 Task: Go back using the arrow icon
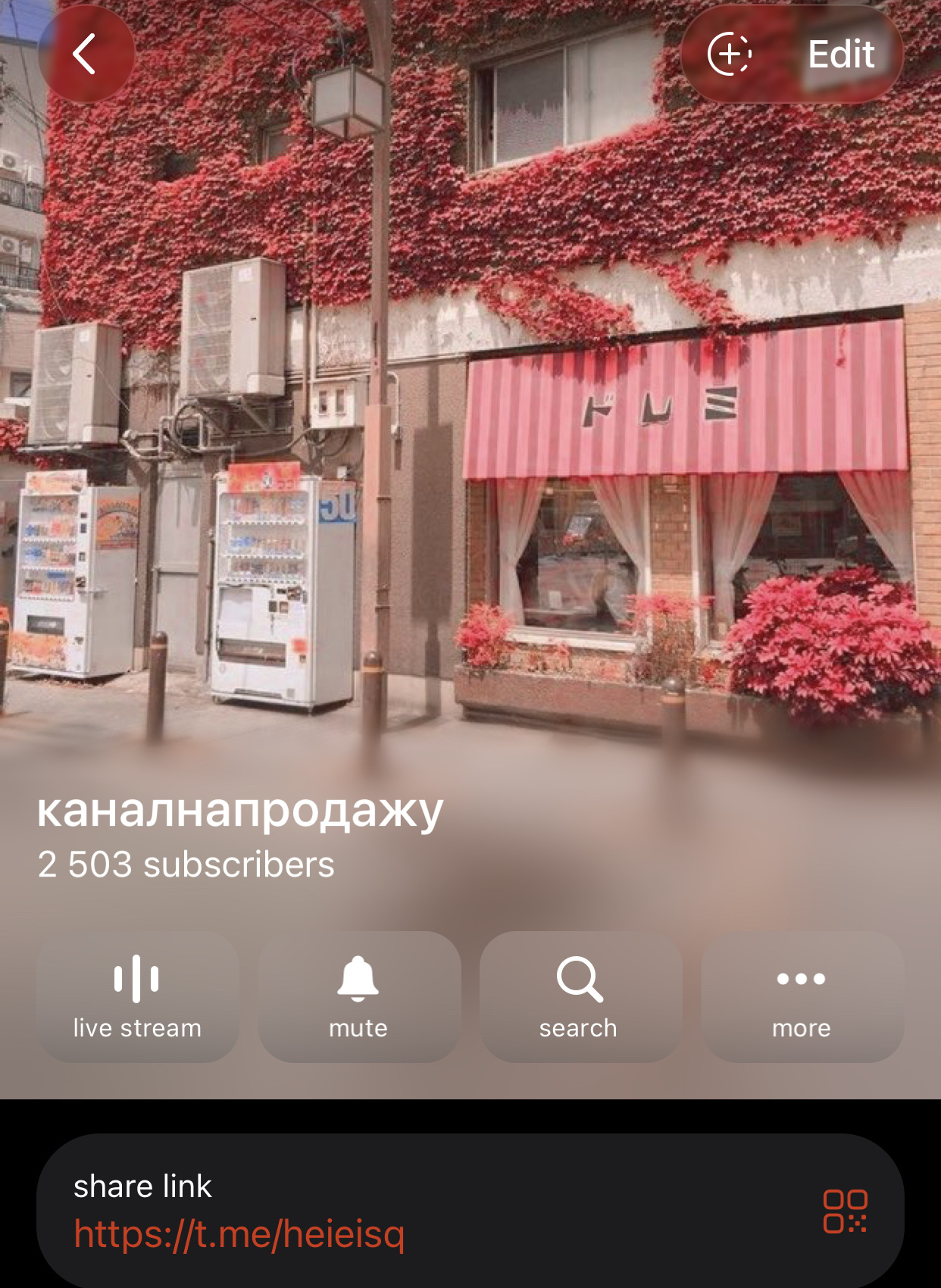(86, 54)
